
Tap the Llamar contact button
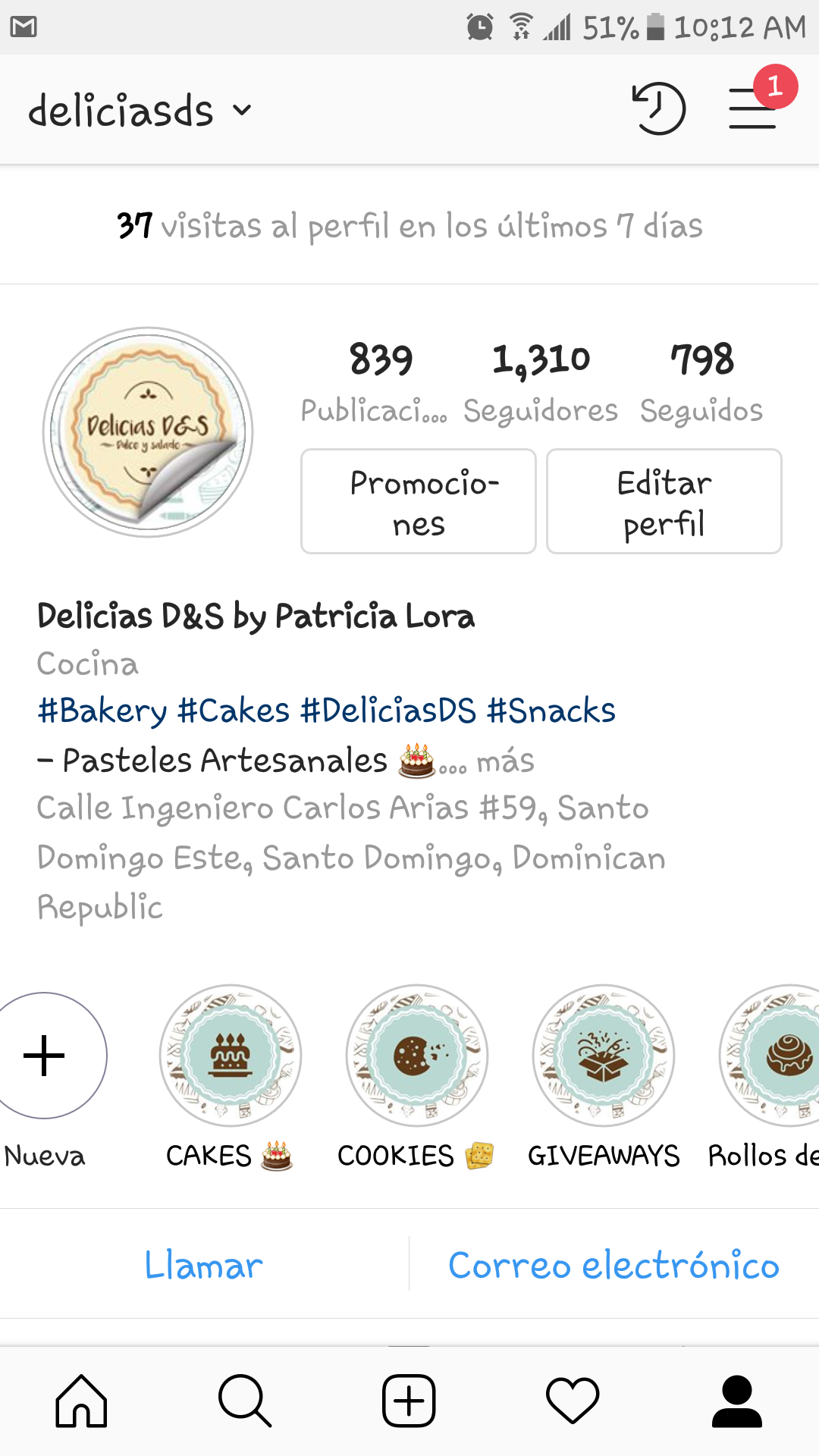pos(204,1265)
